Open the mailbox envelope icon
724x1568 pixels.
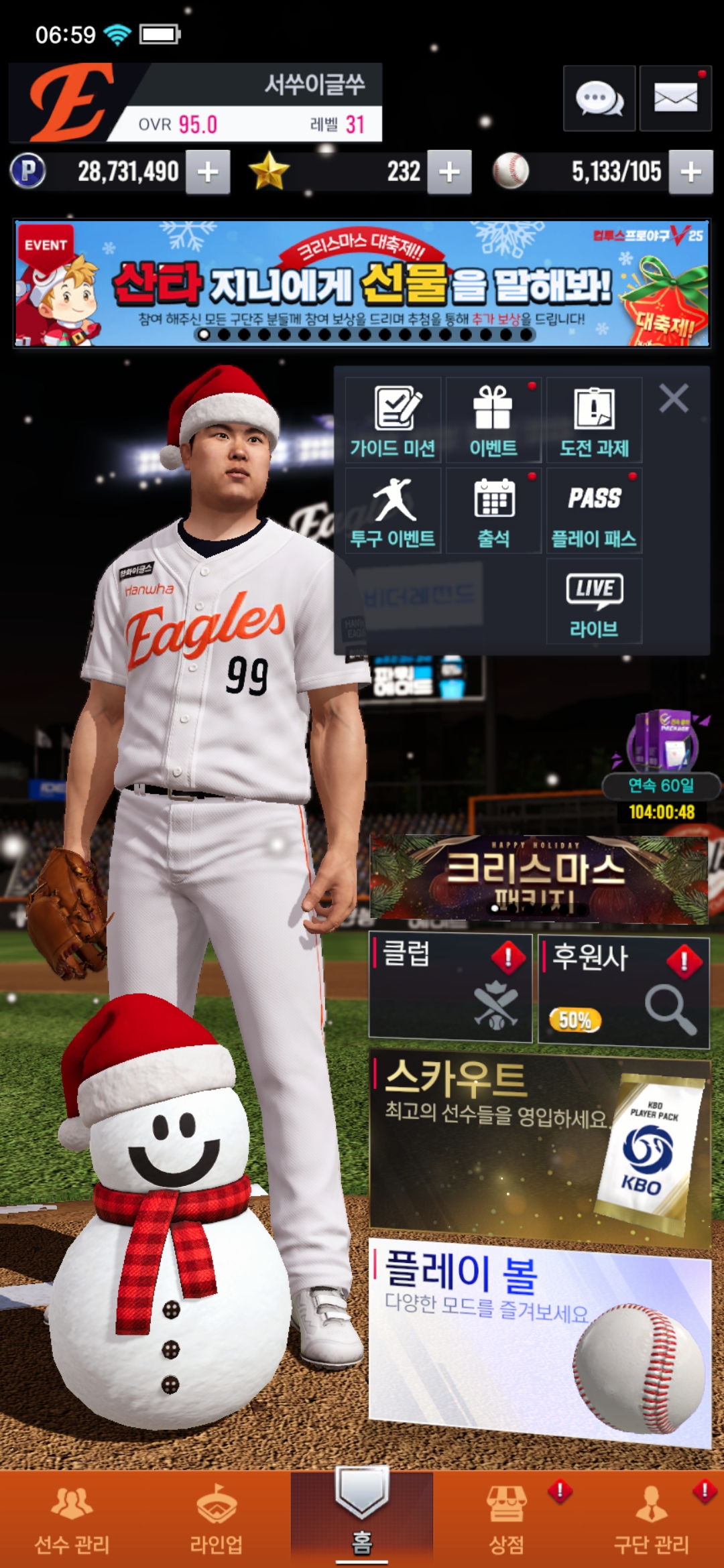tap(675, 99)
